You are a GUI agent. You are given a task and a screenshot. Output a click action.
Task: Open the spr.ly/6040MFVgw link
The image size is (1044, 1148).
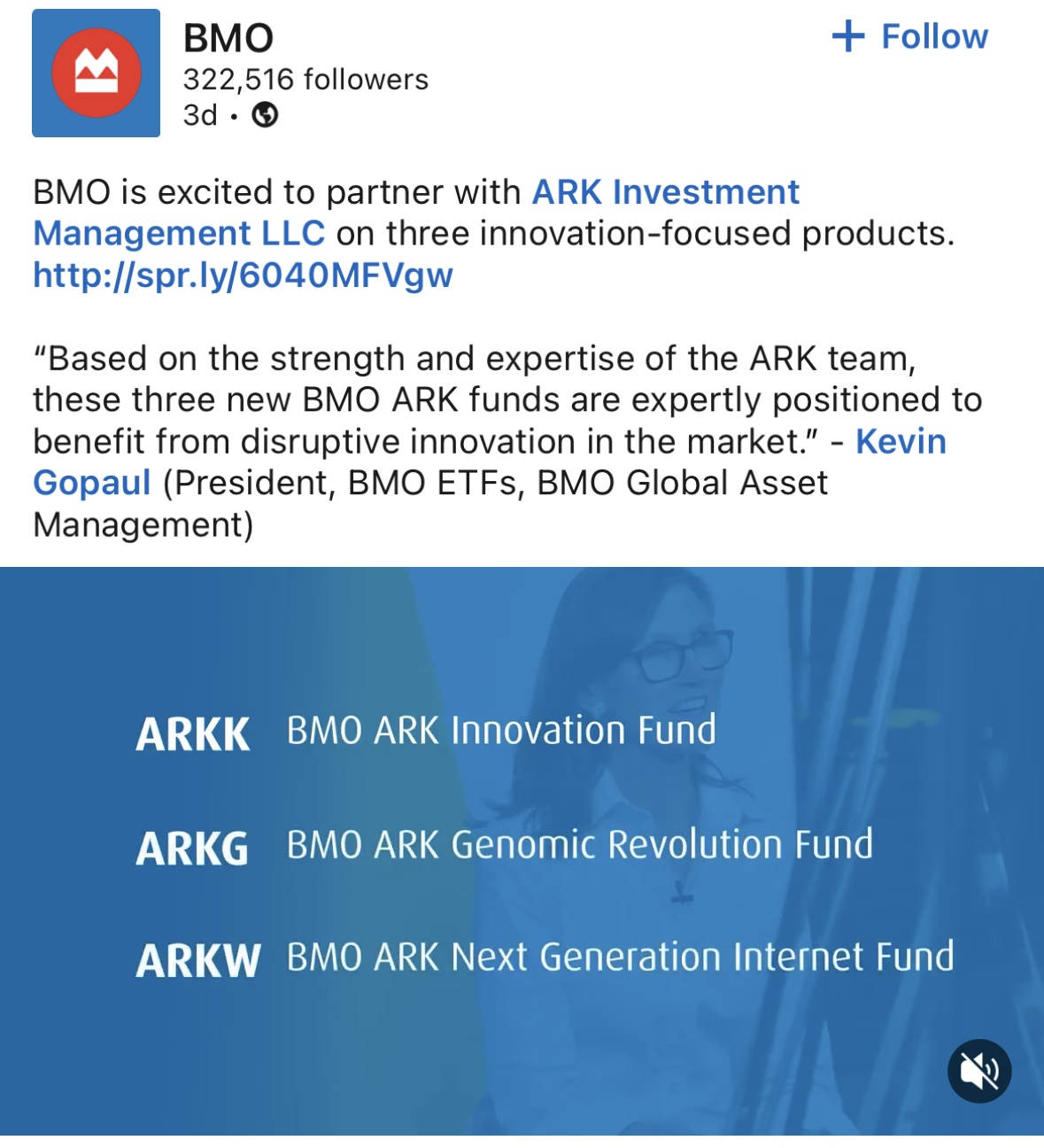coord(243,275)
